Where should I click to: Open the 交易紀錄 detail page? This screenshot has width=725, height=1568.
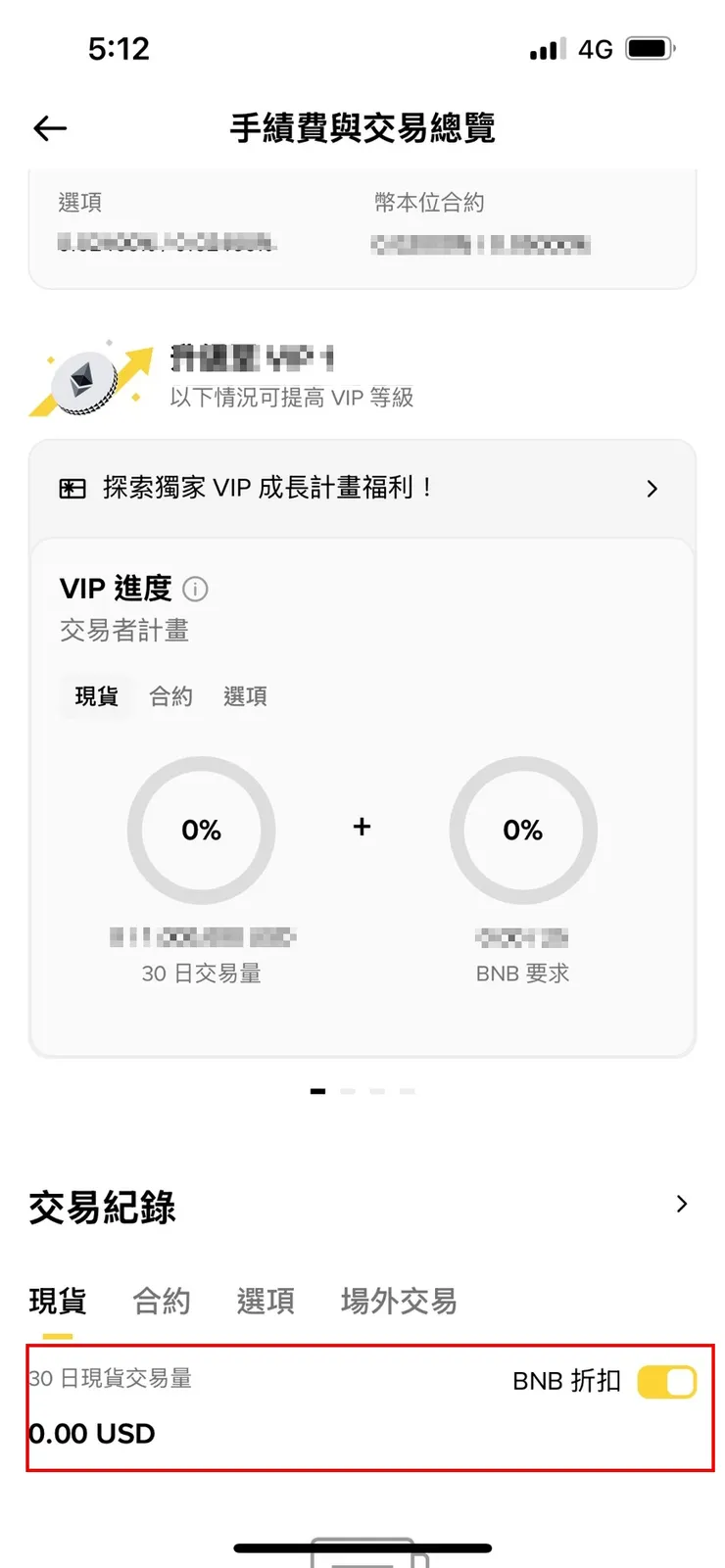tap(102, 1207)
